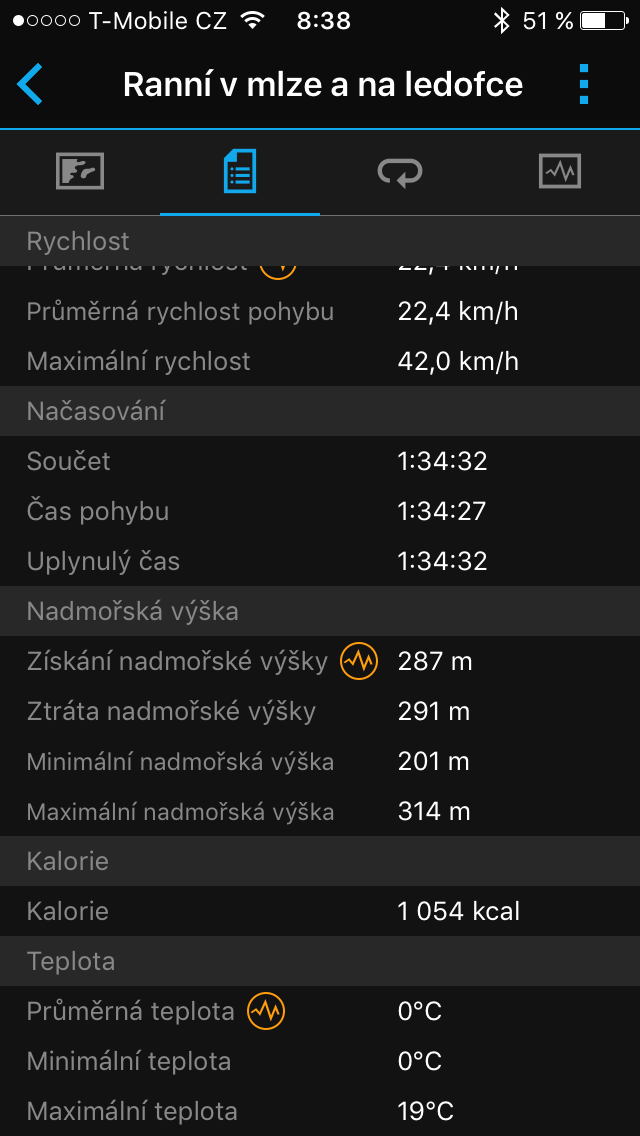Image resolution: width=640 pixels, height=1136 pixels.
Task: Go back with the blue arrow
Action: coord(30,85)
